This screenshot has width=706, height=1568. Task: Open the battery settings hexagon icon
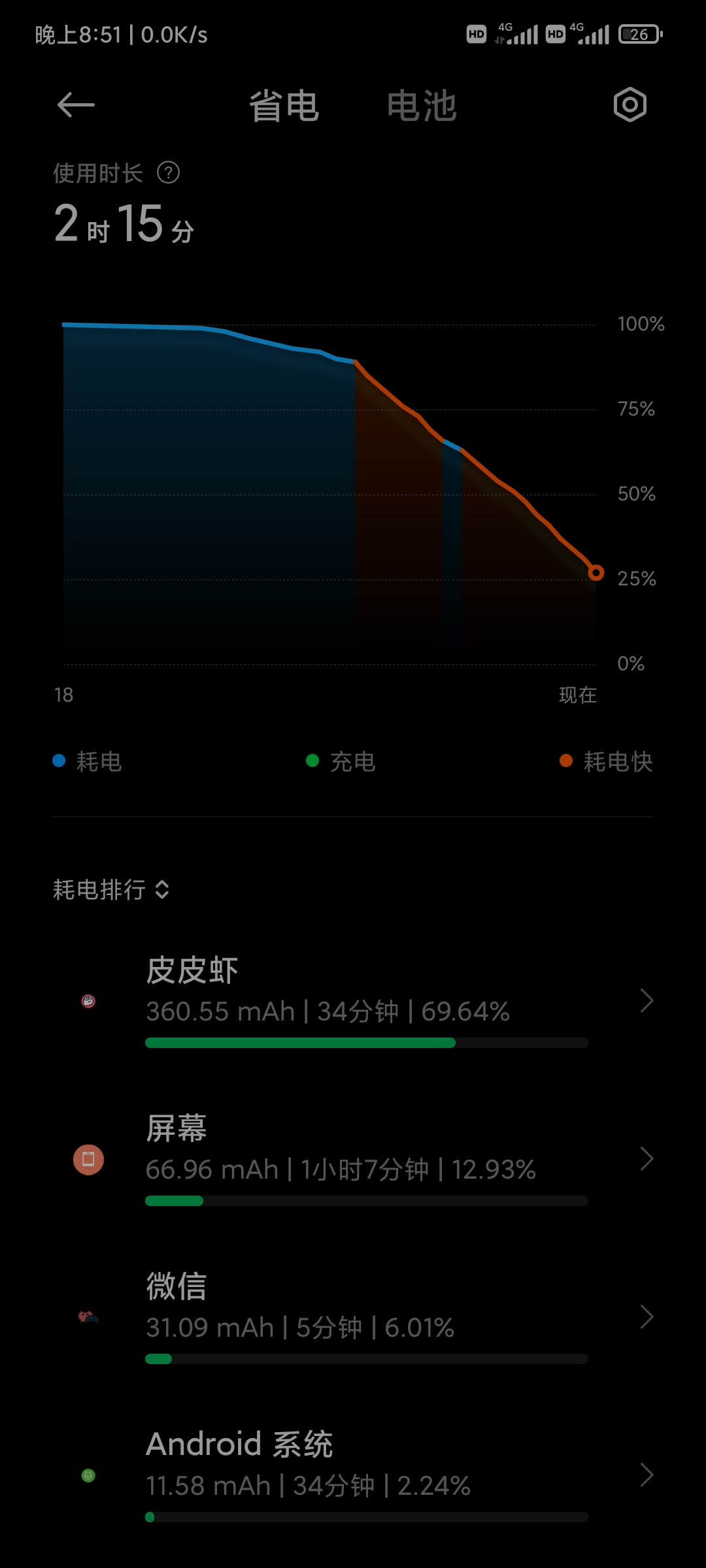coord(630,105)
